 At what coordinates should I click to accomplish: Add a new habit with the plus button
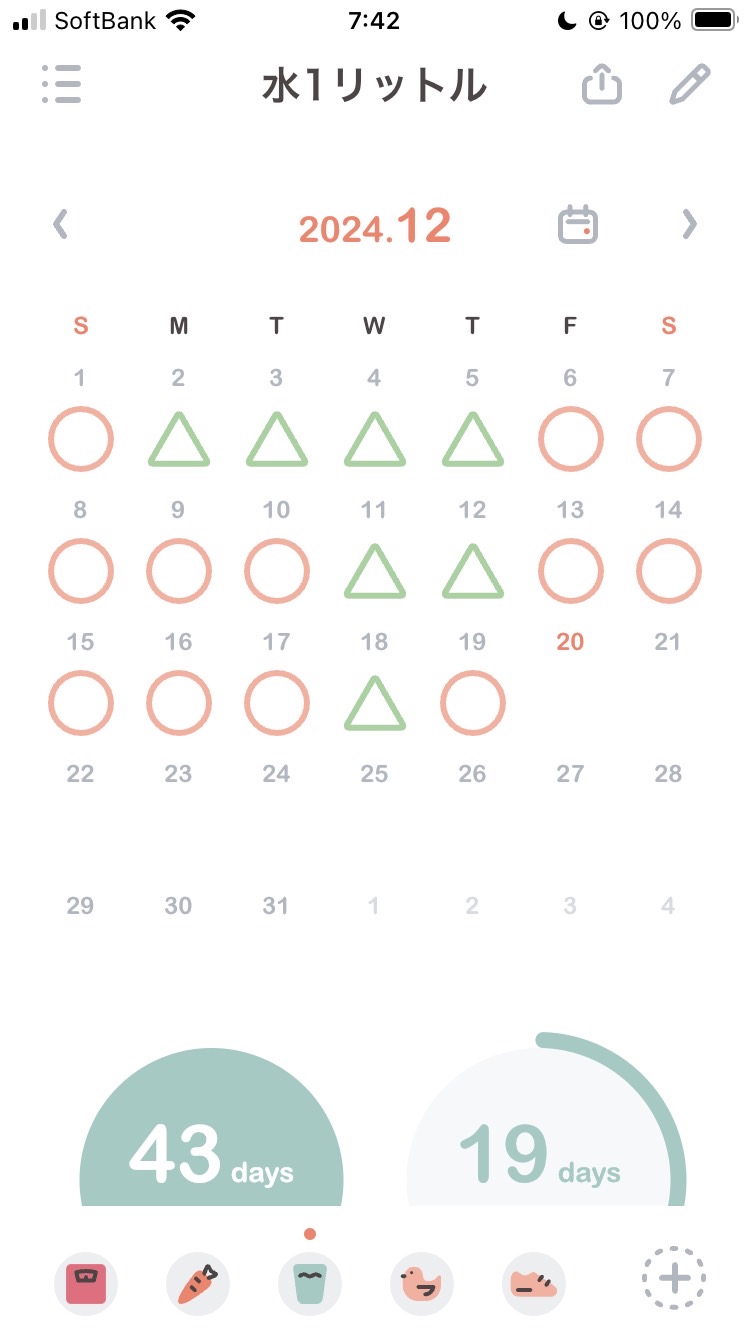tap(674, 1278)
